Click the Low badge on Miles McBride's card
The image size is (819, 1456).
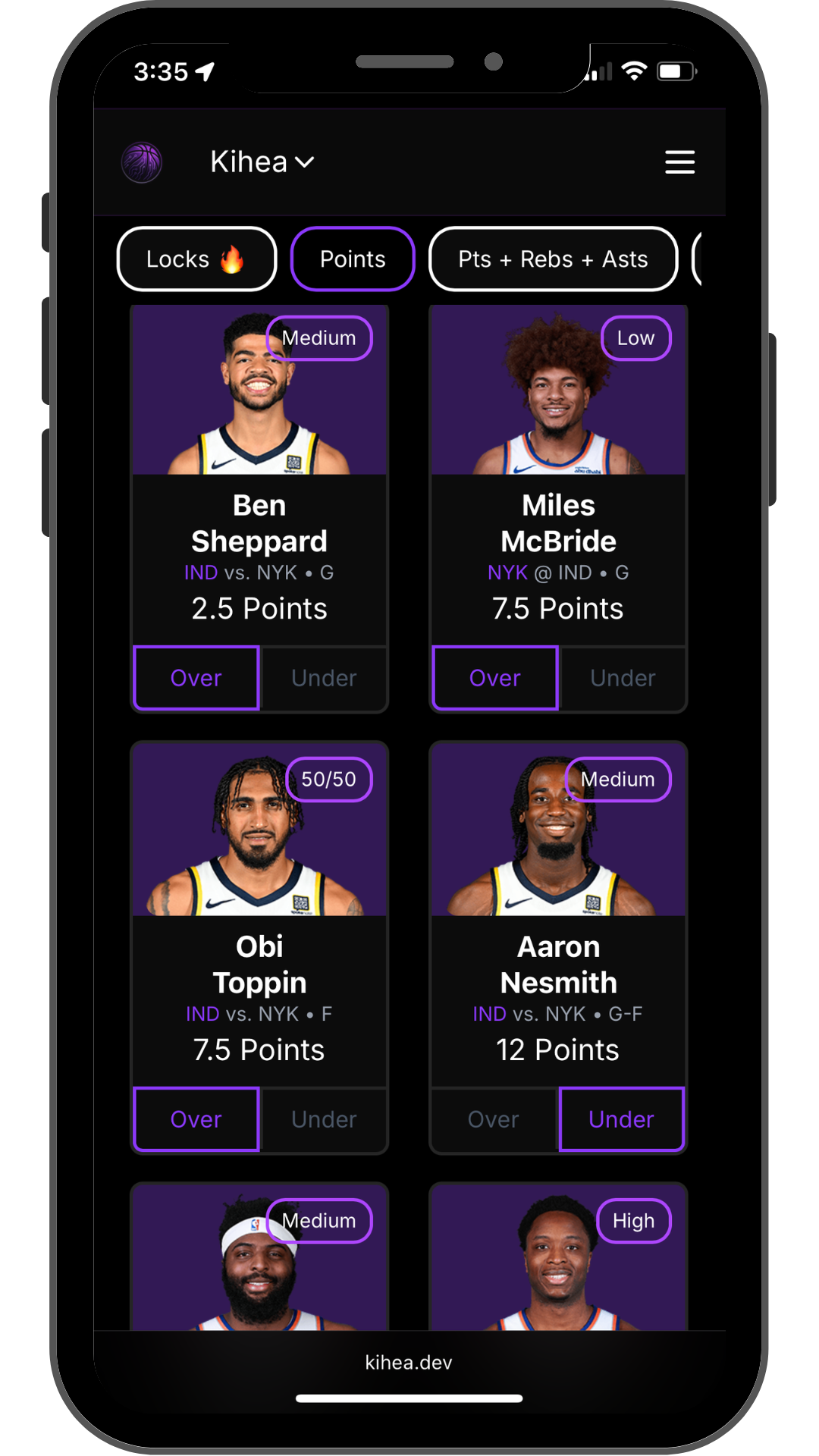636,338
